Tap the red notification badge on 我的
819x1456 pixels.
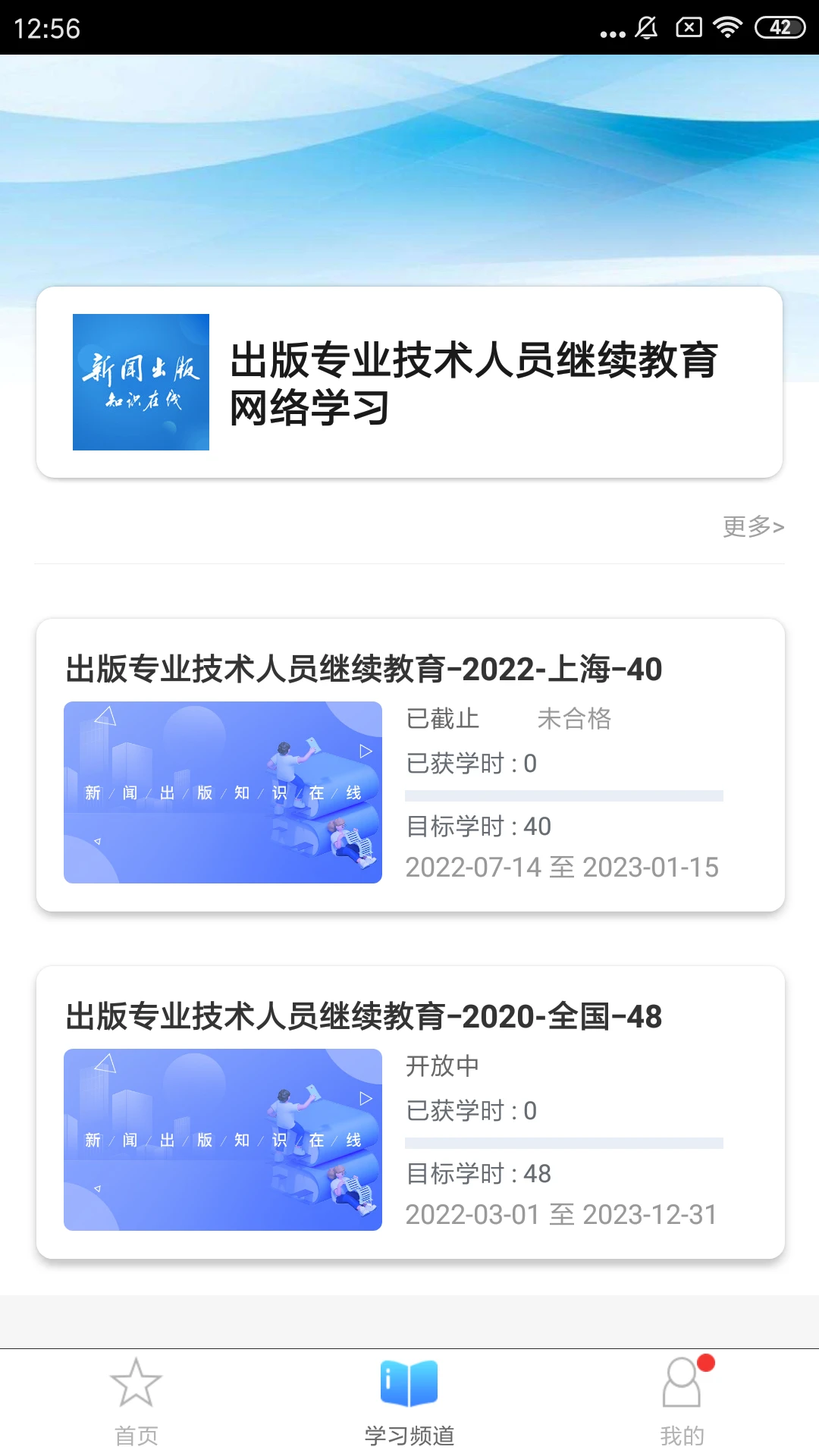click(705, 1362)
